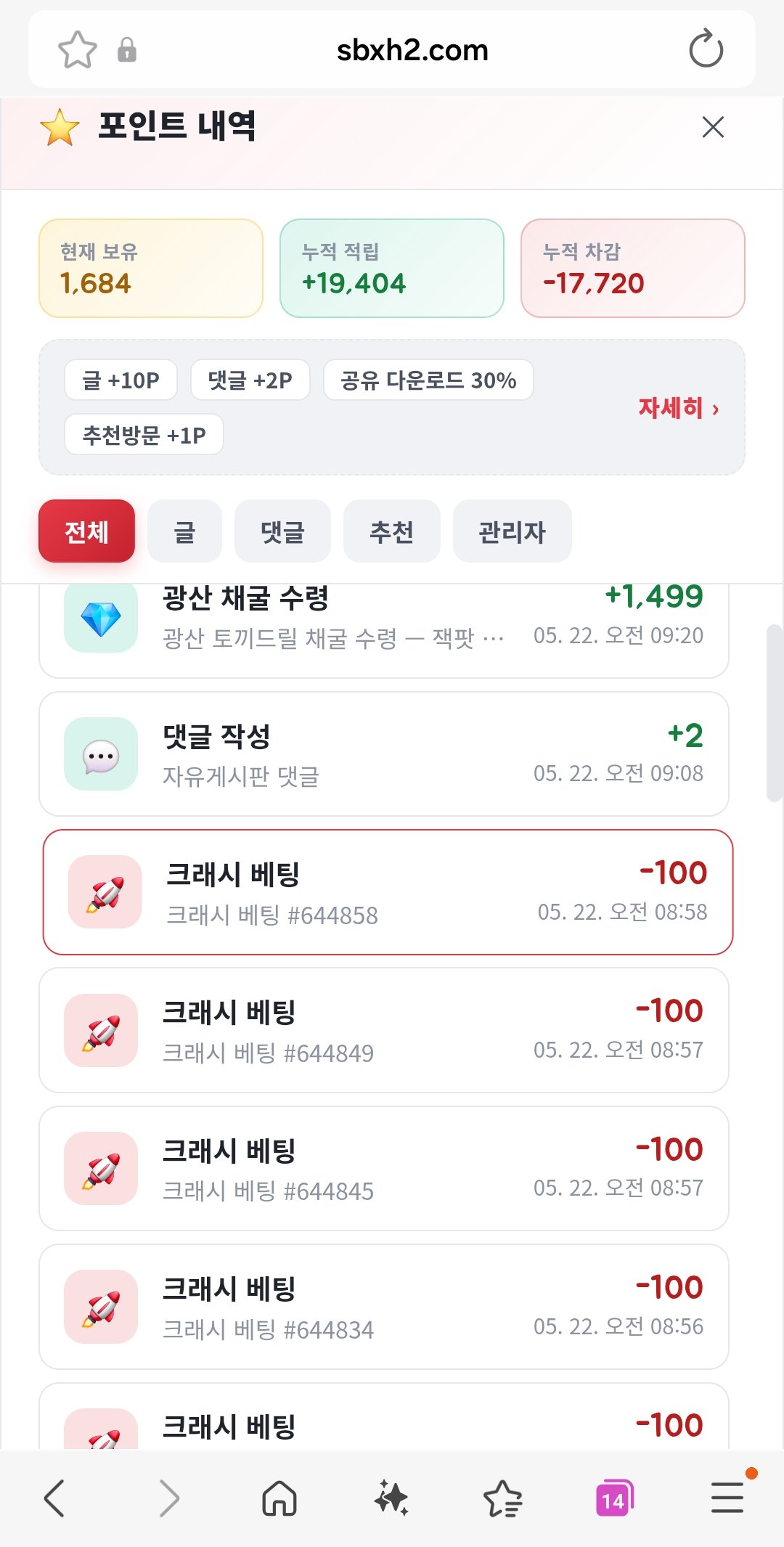Open the 14 open tabs view

click(x=614, y=1498)
